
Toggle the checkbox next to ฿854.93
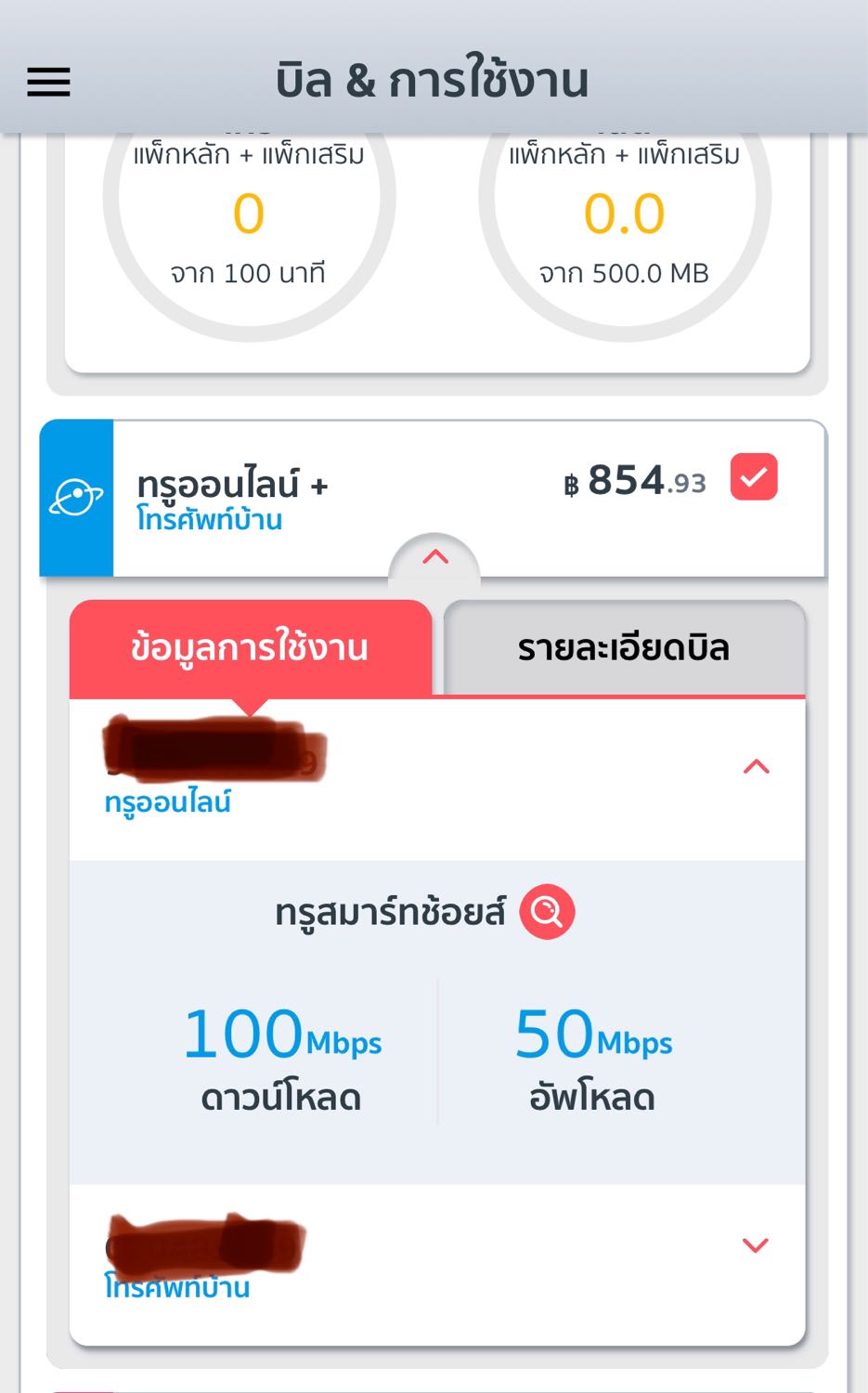[753, 477]
